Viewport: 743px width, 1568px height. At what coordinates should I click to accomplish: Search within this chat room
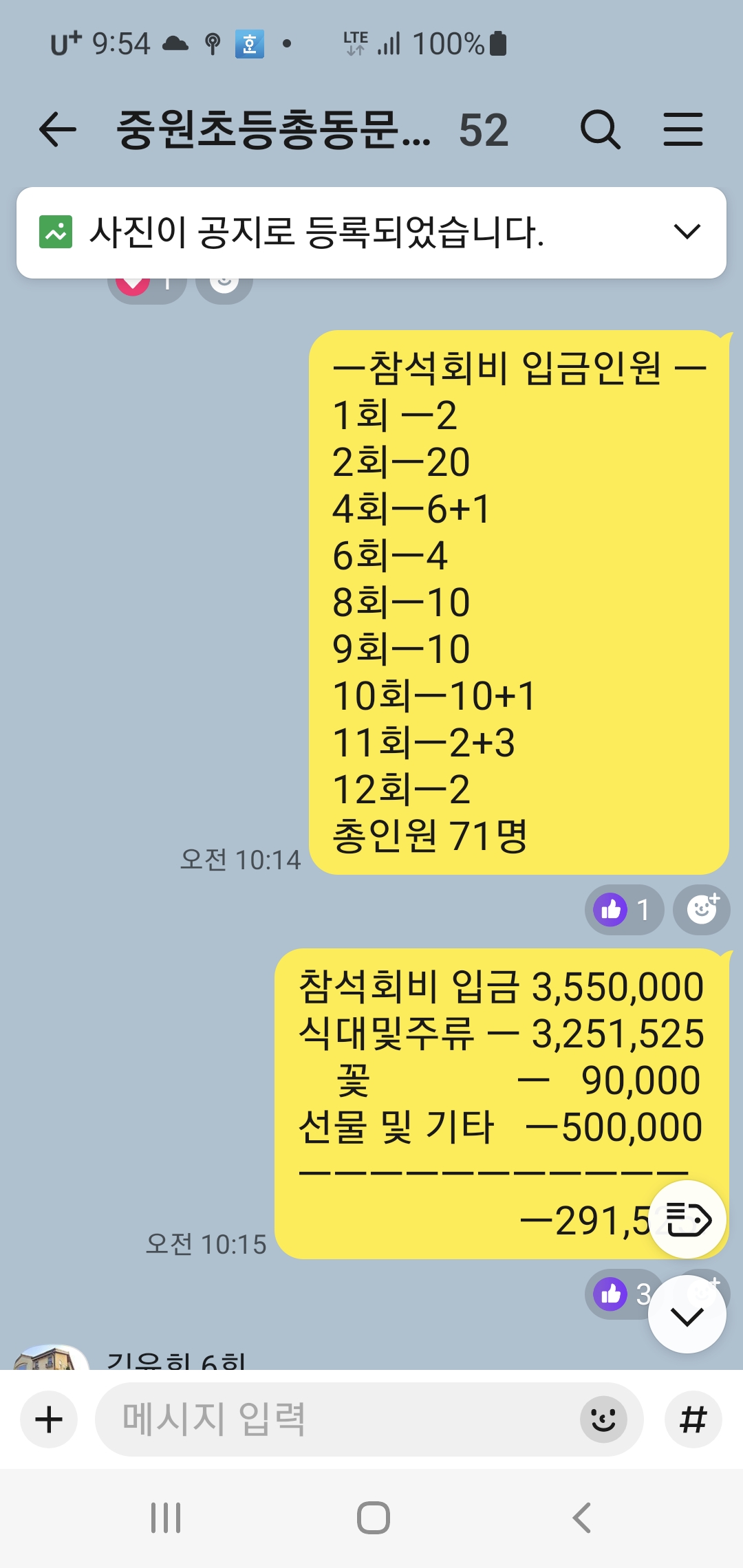pos(600,130)
